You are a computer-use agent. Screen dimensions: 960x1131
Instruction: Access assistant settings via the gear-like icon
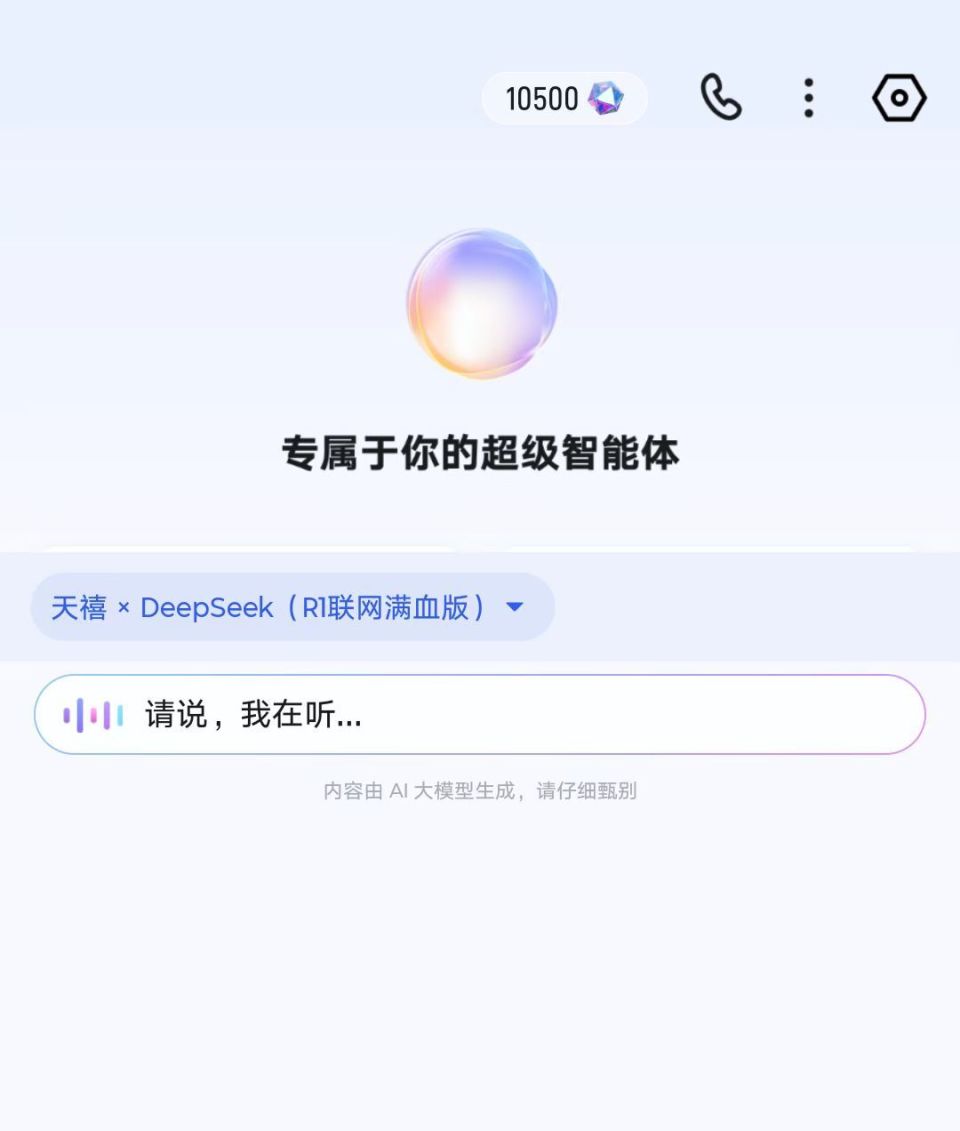pos(898,97)
